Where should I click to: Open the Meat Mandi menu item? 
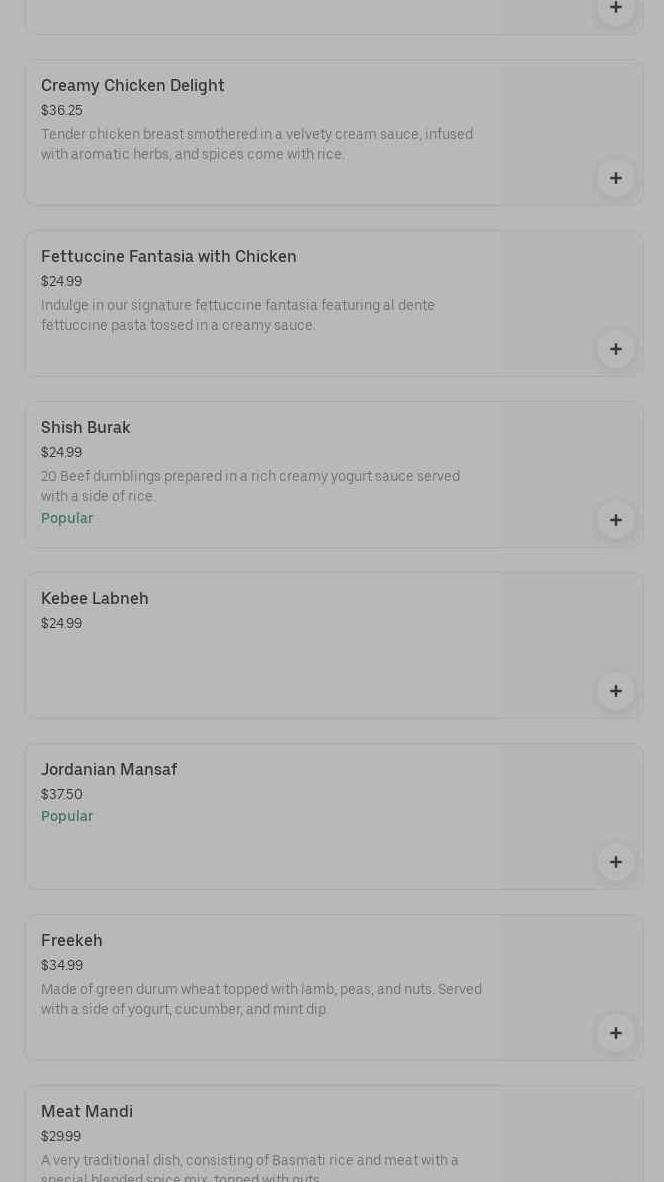[87, 1112]
